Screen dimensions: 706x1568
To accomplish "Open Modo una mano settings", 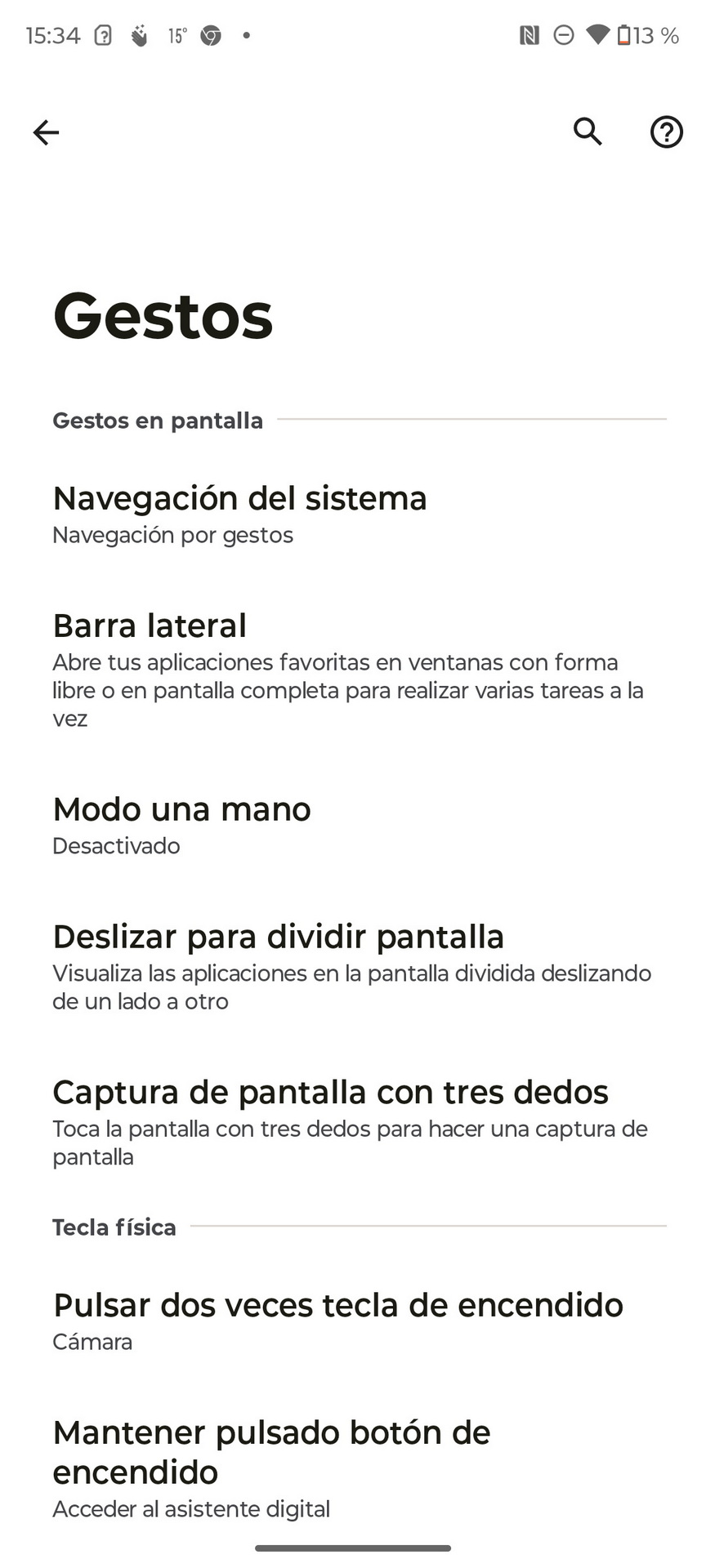I will pyautogui.click(x=353, y=826).
